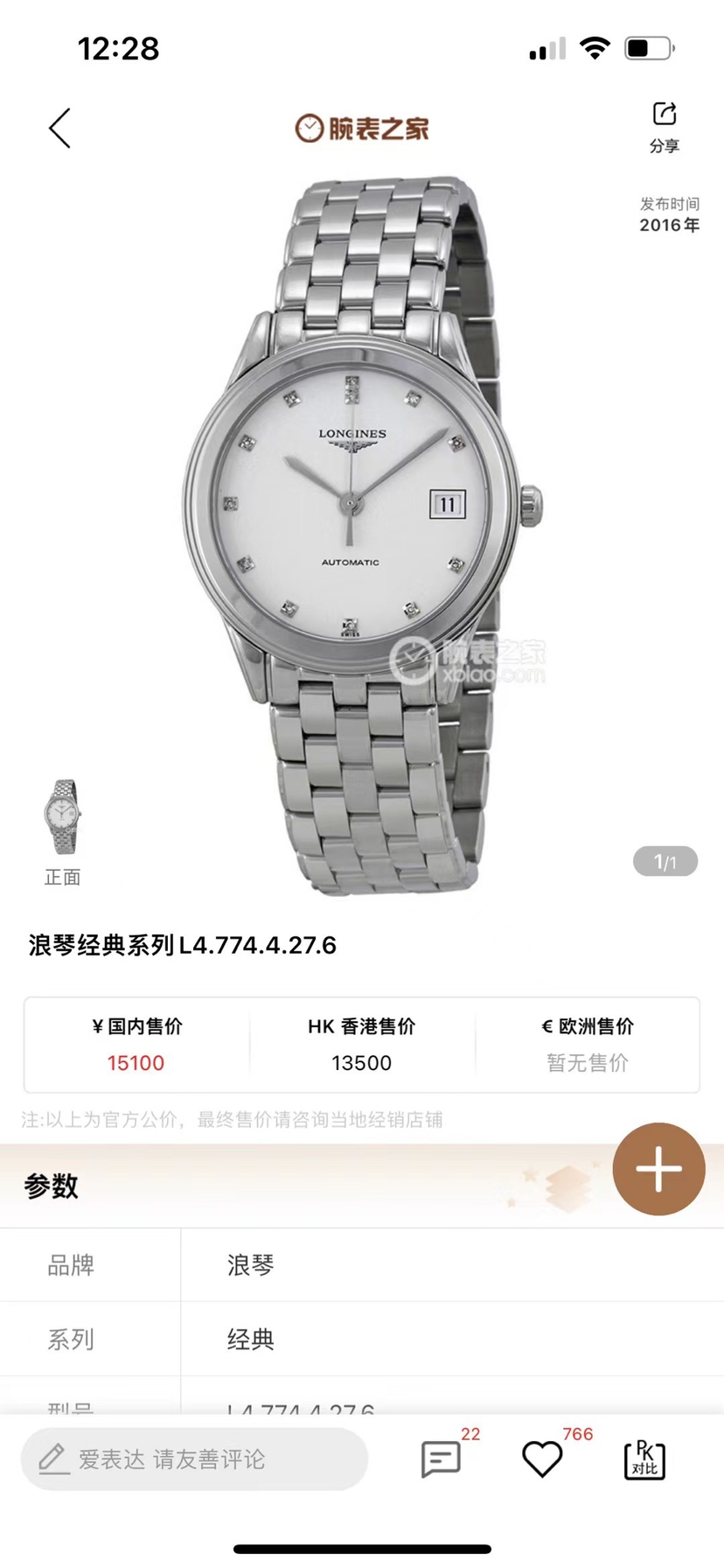The height and width of the screenshot is (1568, 724).
Task: View the 22 comments
Action: tap(441, 1459)
